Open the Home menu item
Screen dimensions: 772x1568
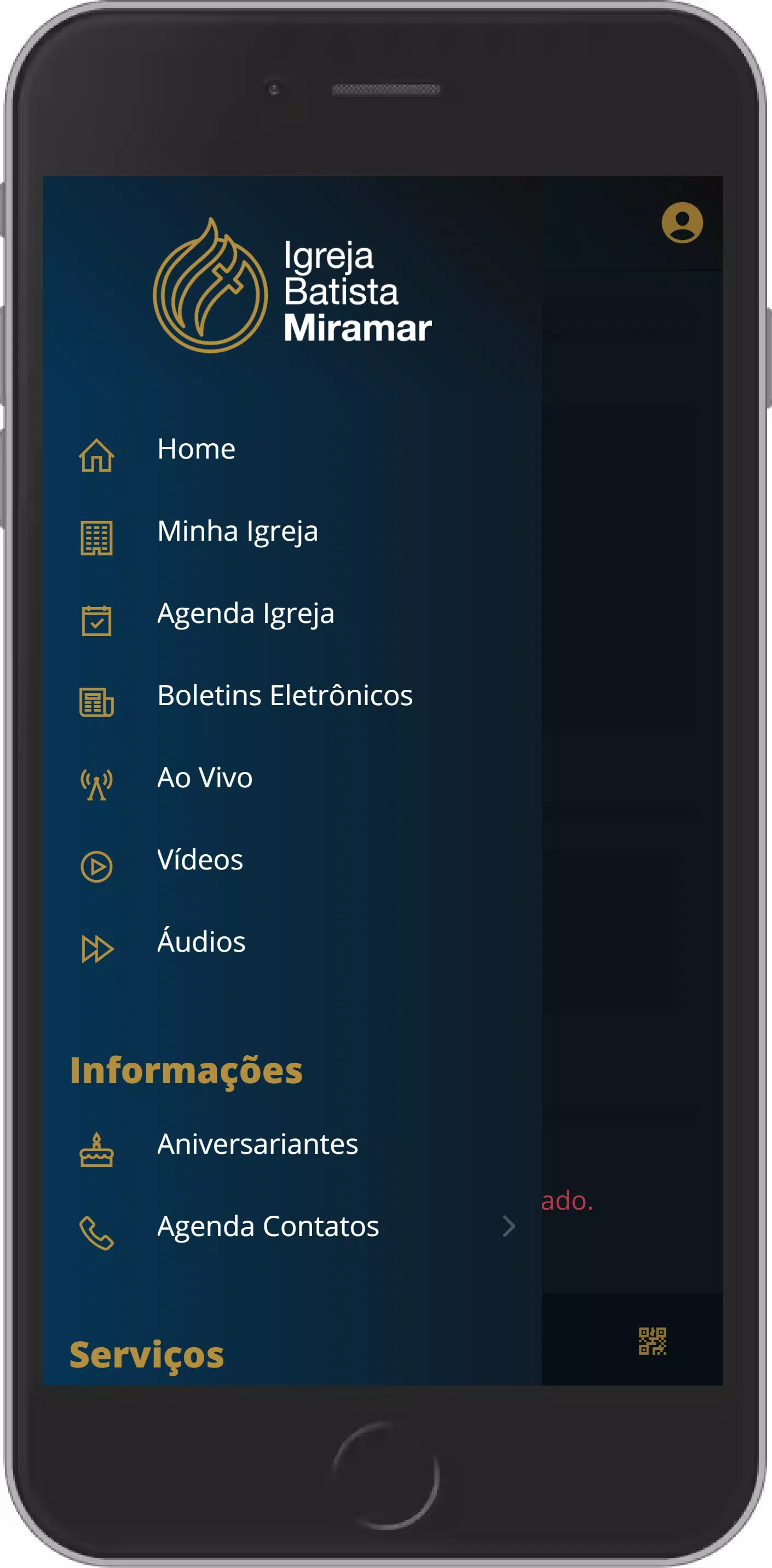click(196, 450)
